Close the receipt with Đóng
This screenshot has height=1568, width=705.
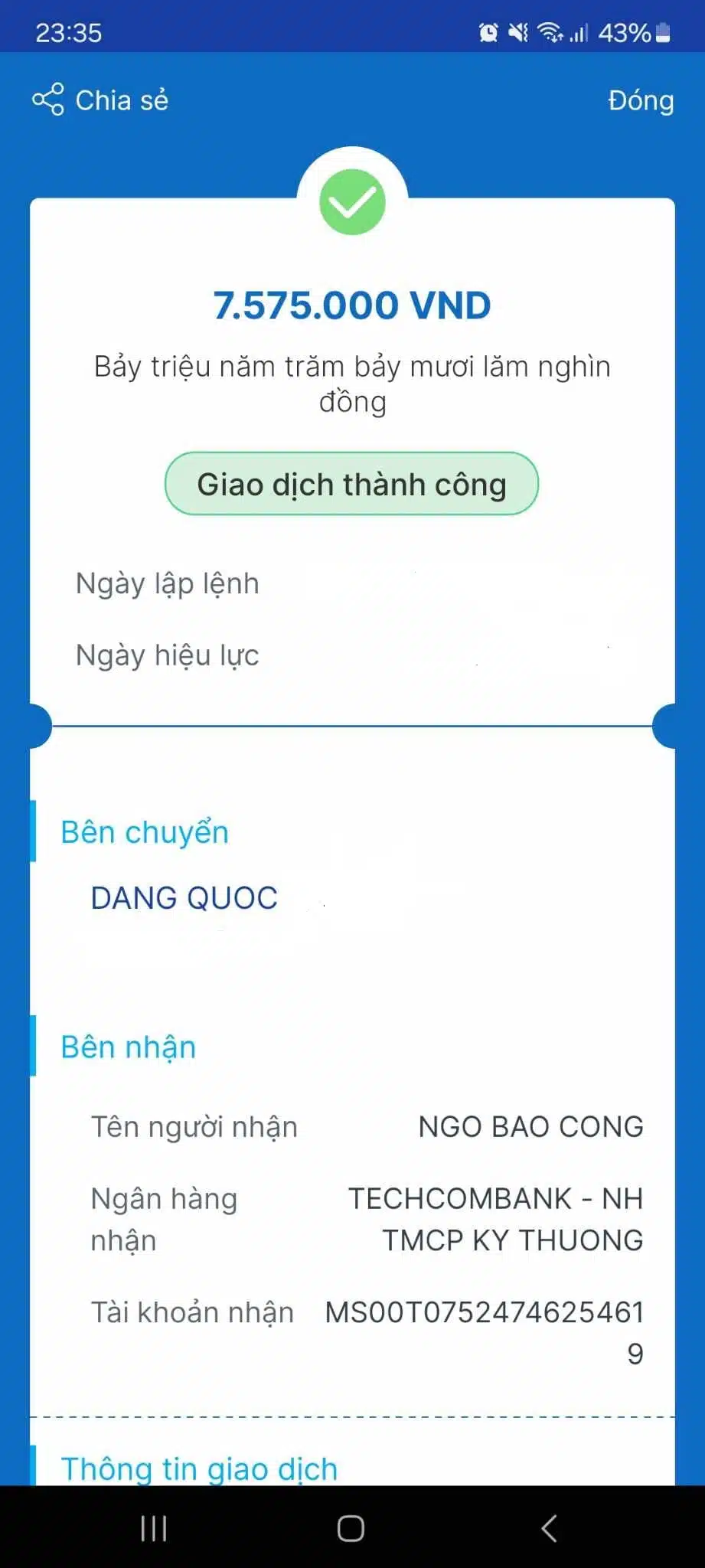click(640, 100)
